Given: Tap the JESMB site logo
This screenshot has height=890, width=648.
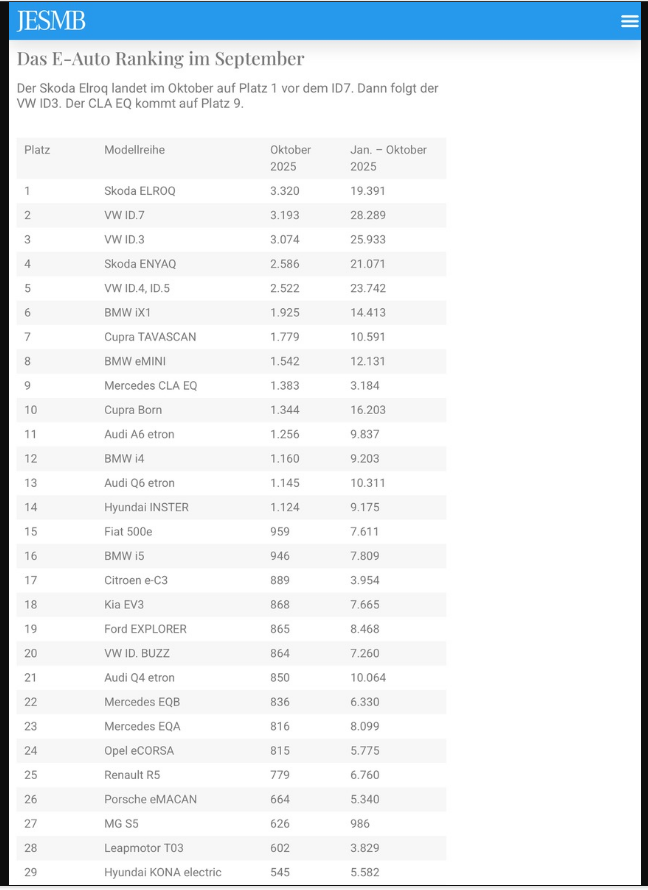Looking at the screenshot, I should (51, 21).
